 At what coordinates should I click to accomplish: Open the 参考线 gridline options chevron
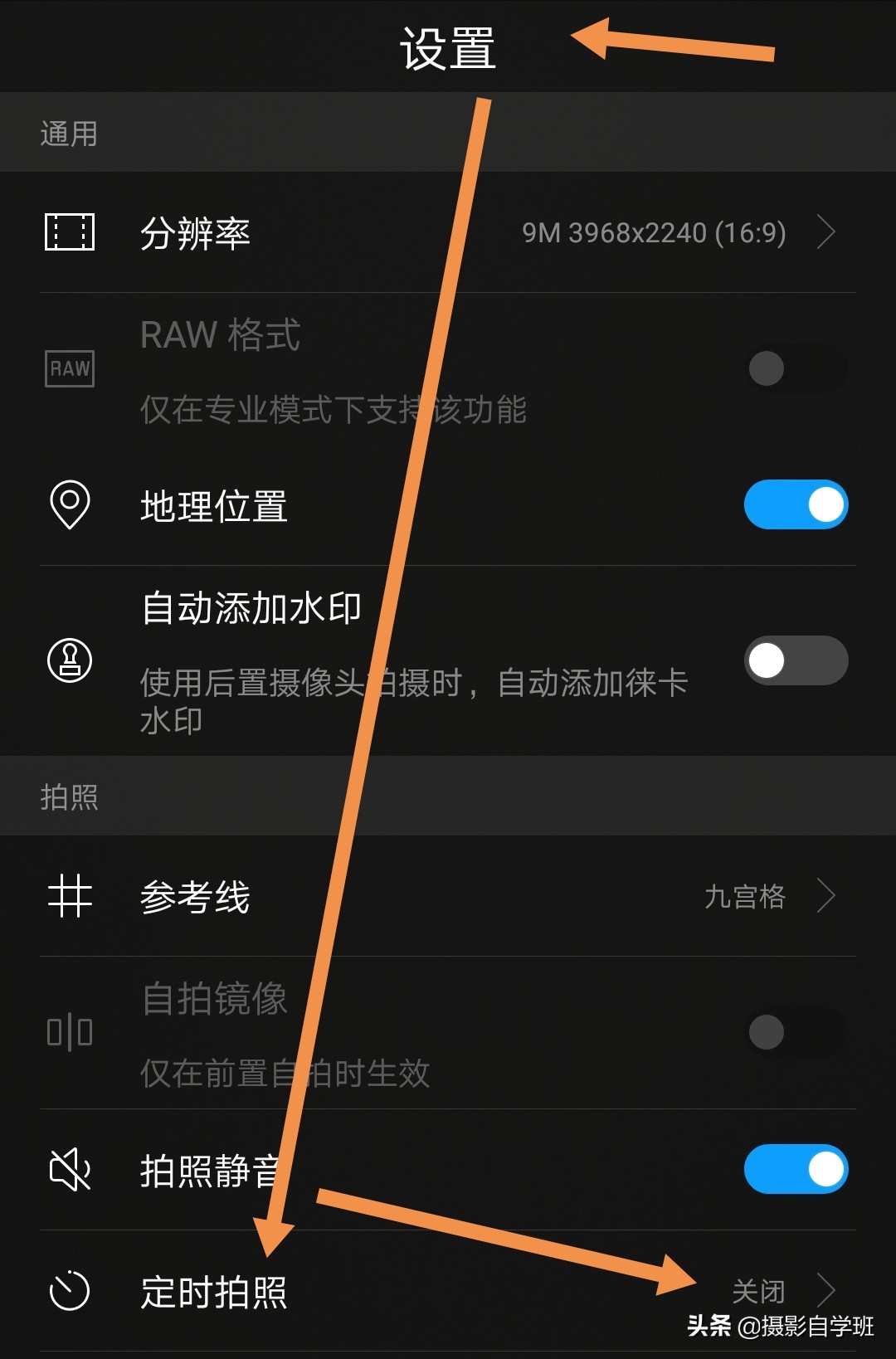[x=826, y=897]
